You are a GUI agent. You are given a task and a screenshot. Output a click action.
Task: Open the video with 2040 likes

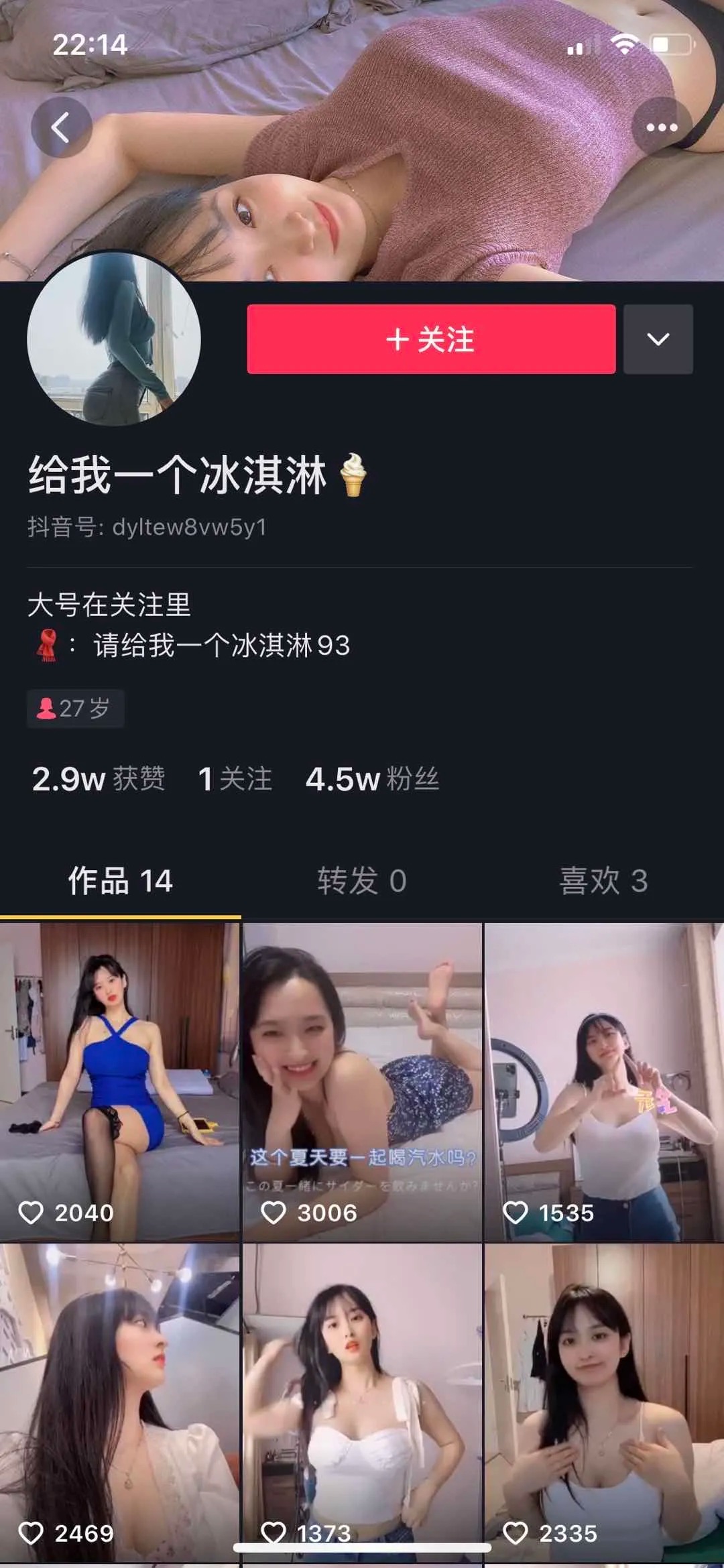[x=119, y=1079]
